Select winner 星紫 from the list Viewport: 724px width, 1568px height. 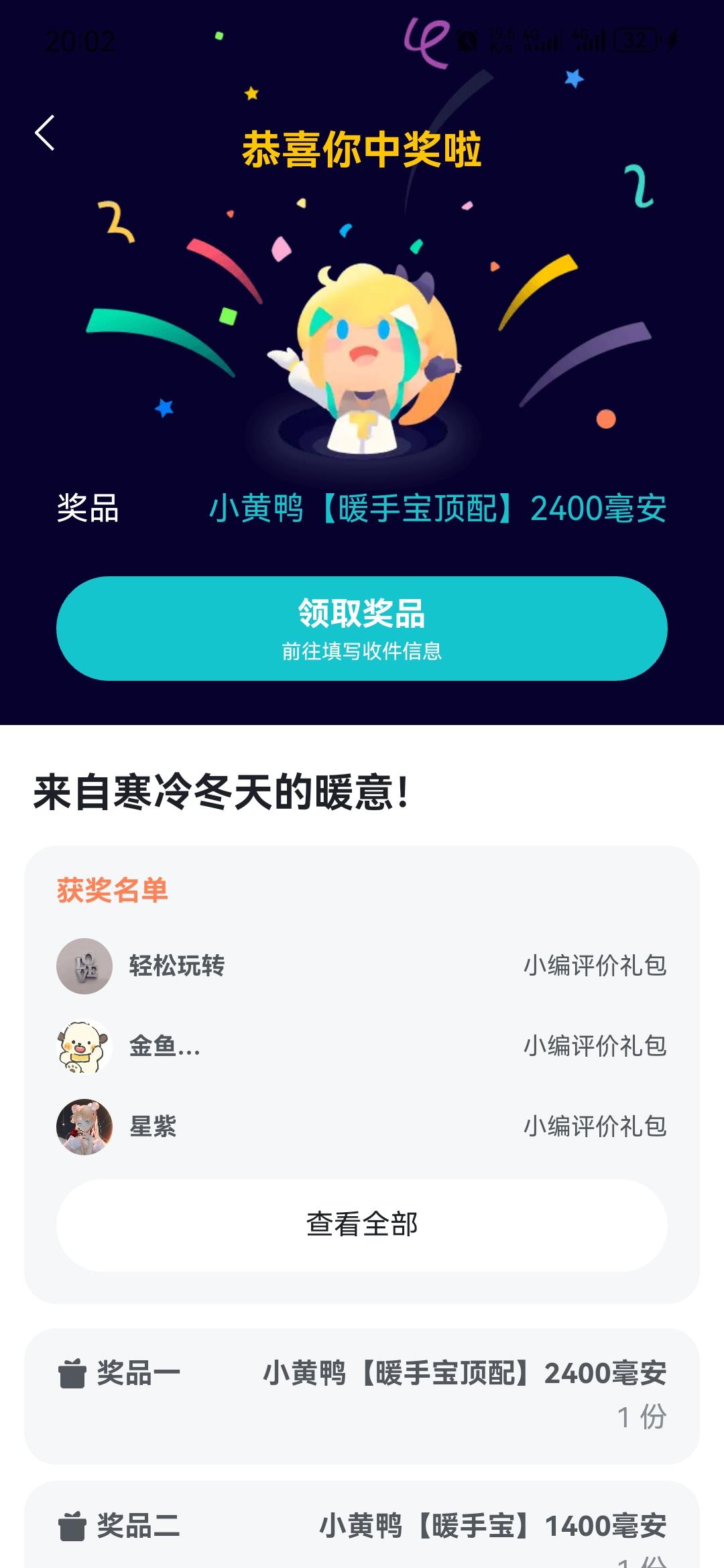[153, 1126]
